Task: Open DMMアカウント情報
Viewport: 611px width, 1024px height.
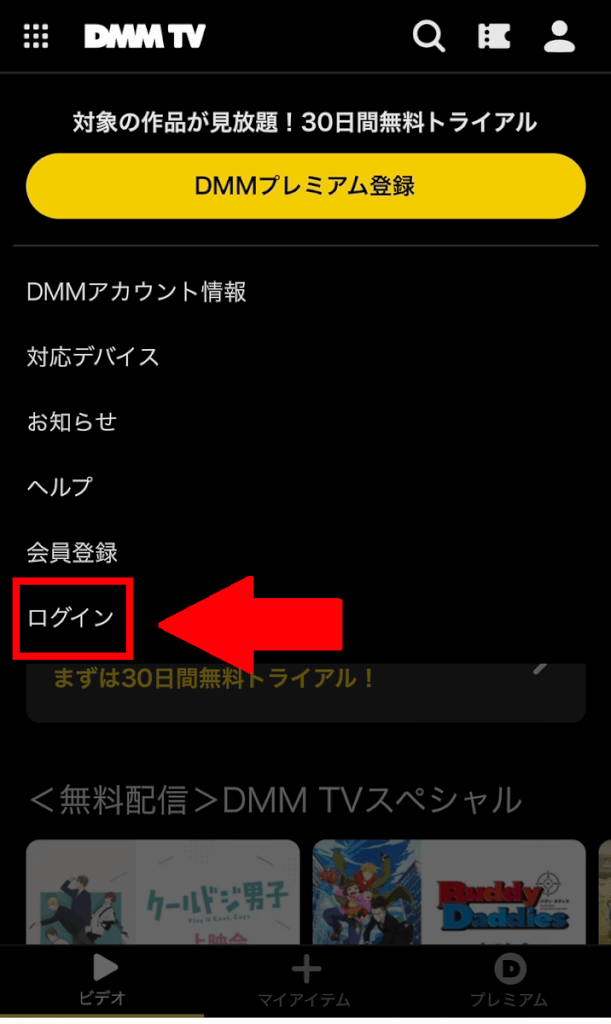Action: pyautogui.click(x=136, y=292)
